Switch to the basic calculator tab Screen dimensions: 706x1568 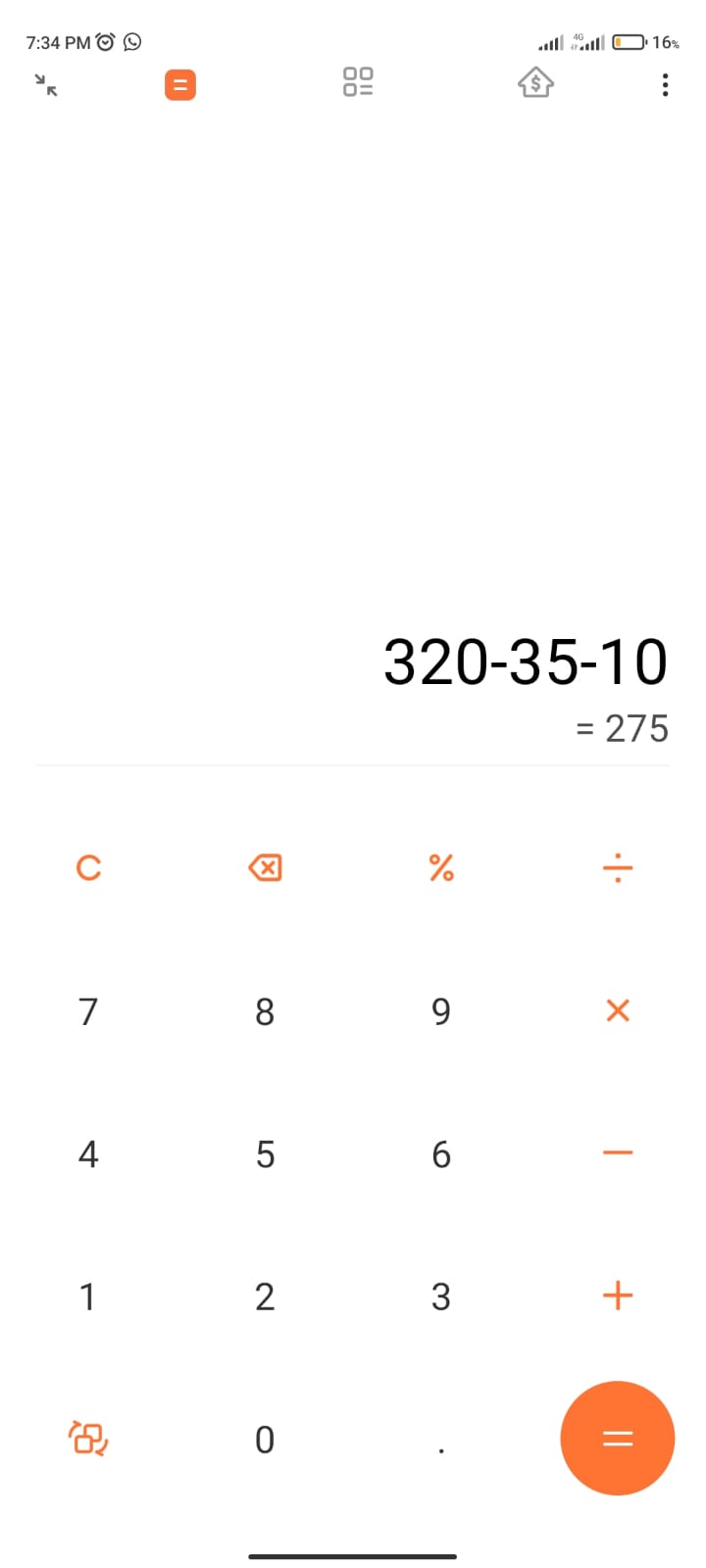[180, 85]
